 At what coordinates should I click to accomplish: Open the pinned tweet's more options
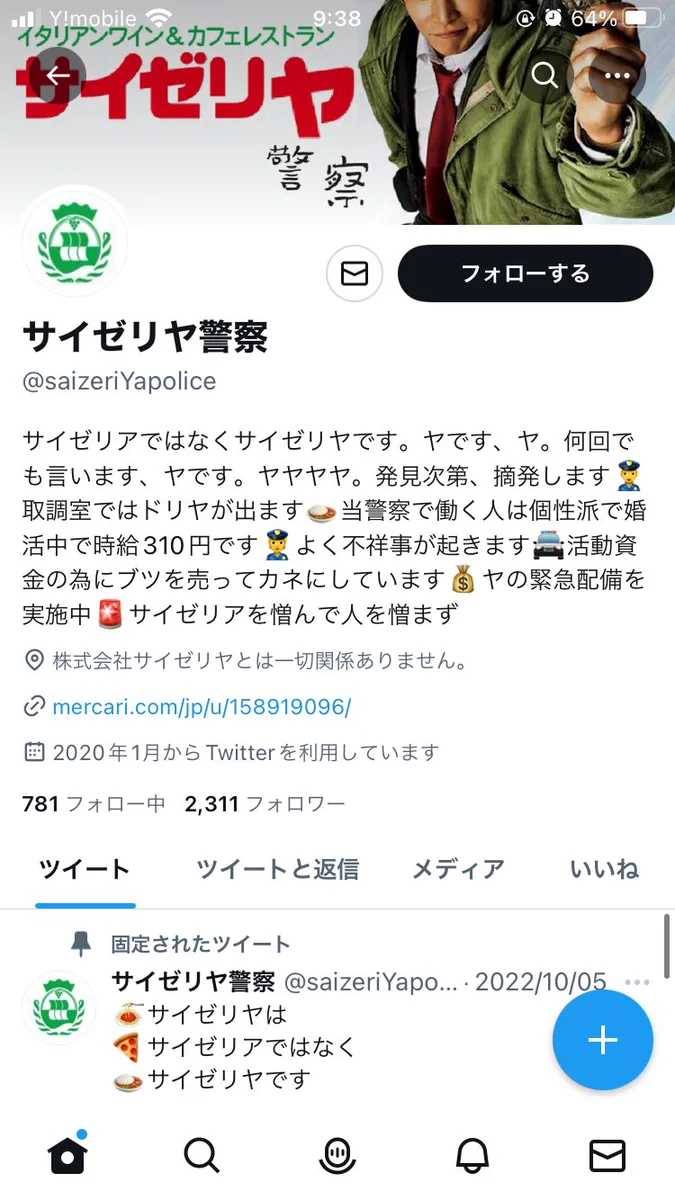pos(637,982)
